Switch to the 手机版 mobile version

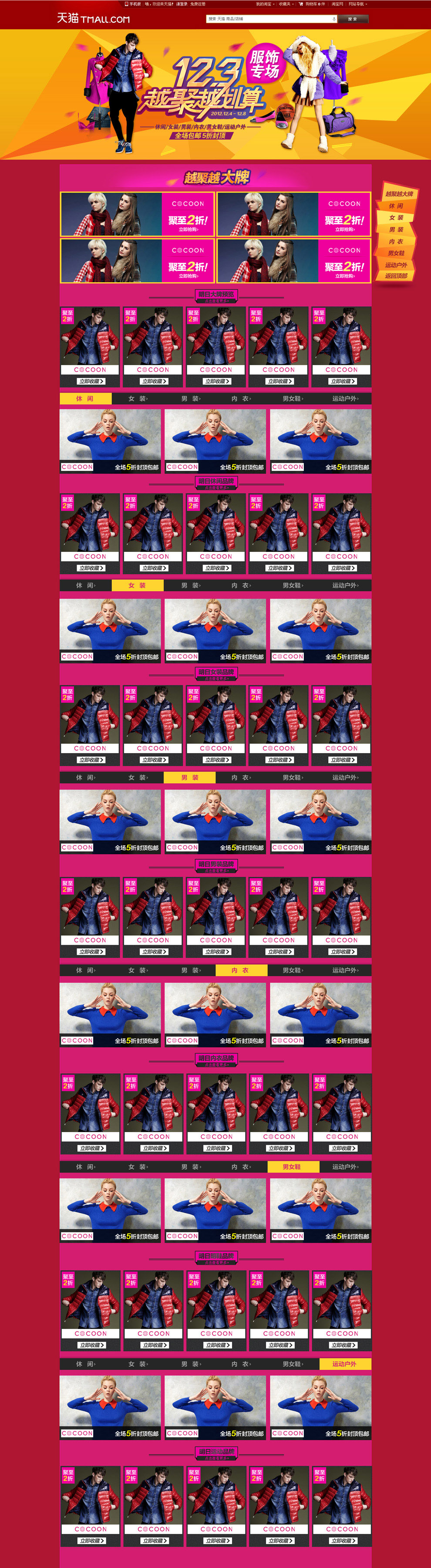pos(133,3)
